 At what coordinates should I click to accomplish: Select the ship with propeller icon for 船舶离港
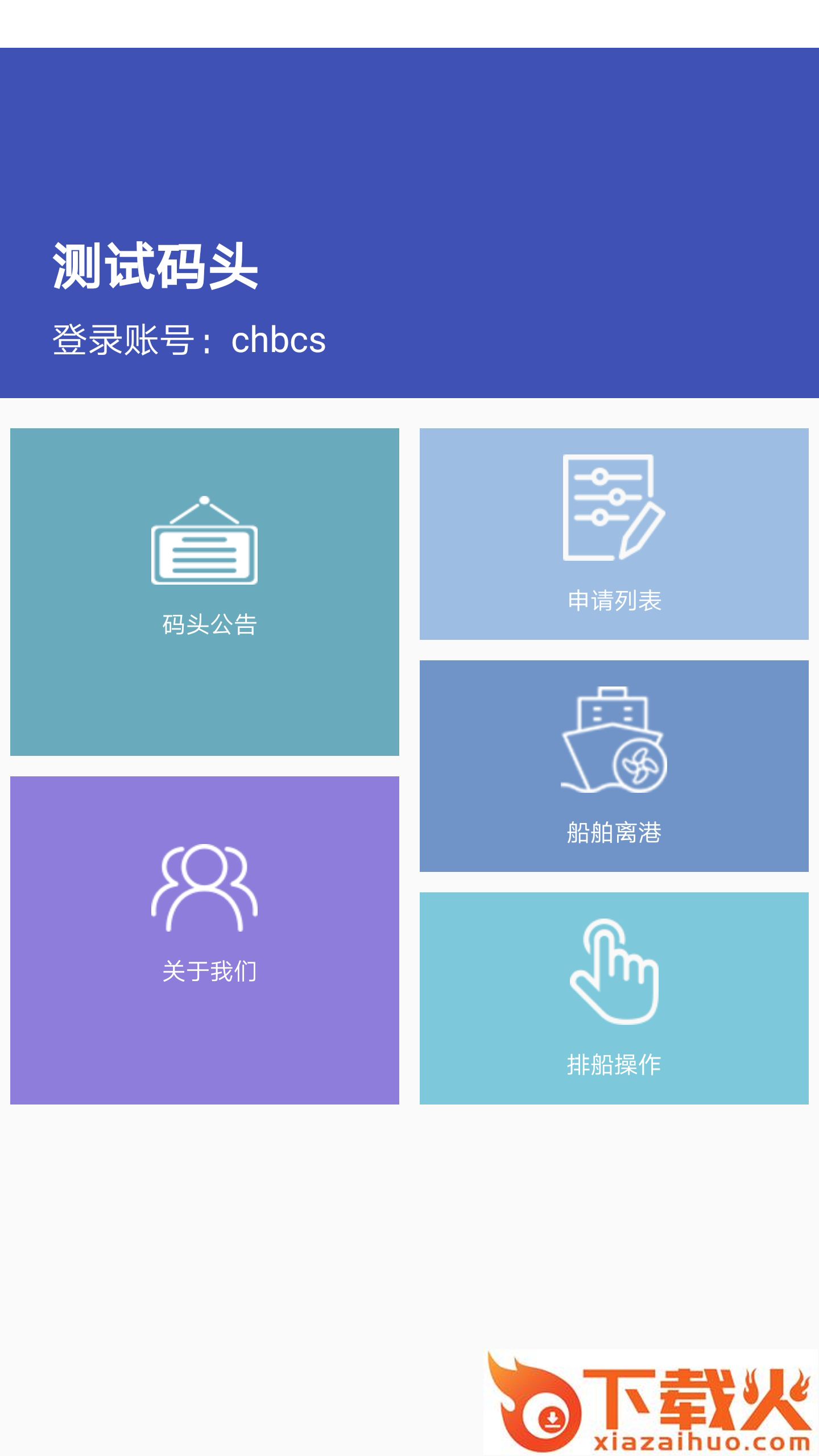[x=611, y=739]
